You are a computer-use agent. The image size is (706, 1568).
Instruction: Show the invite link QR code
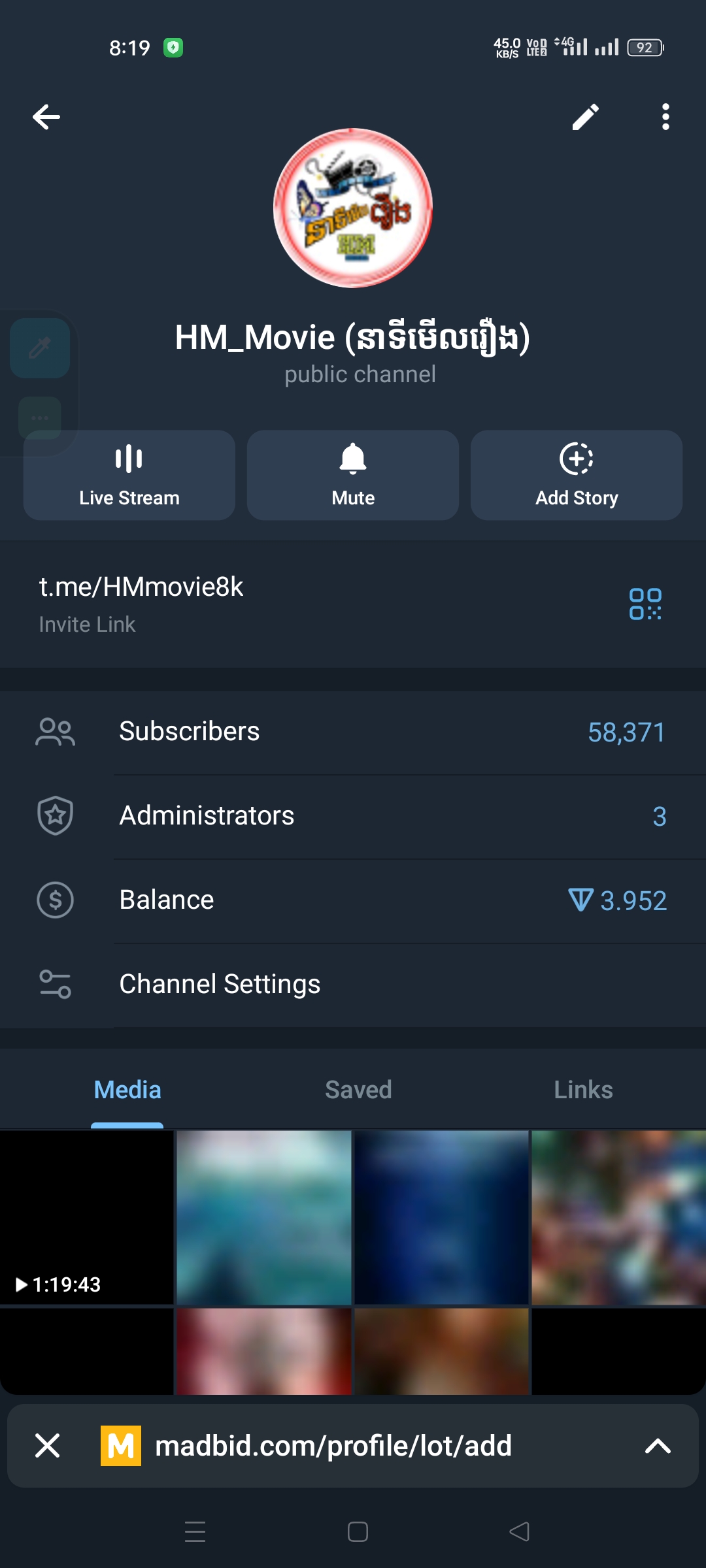[x=645, y=604]
